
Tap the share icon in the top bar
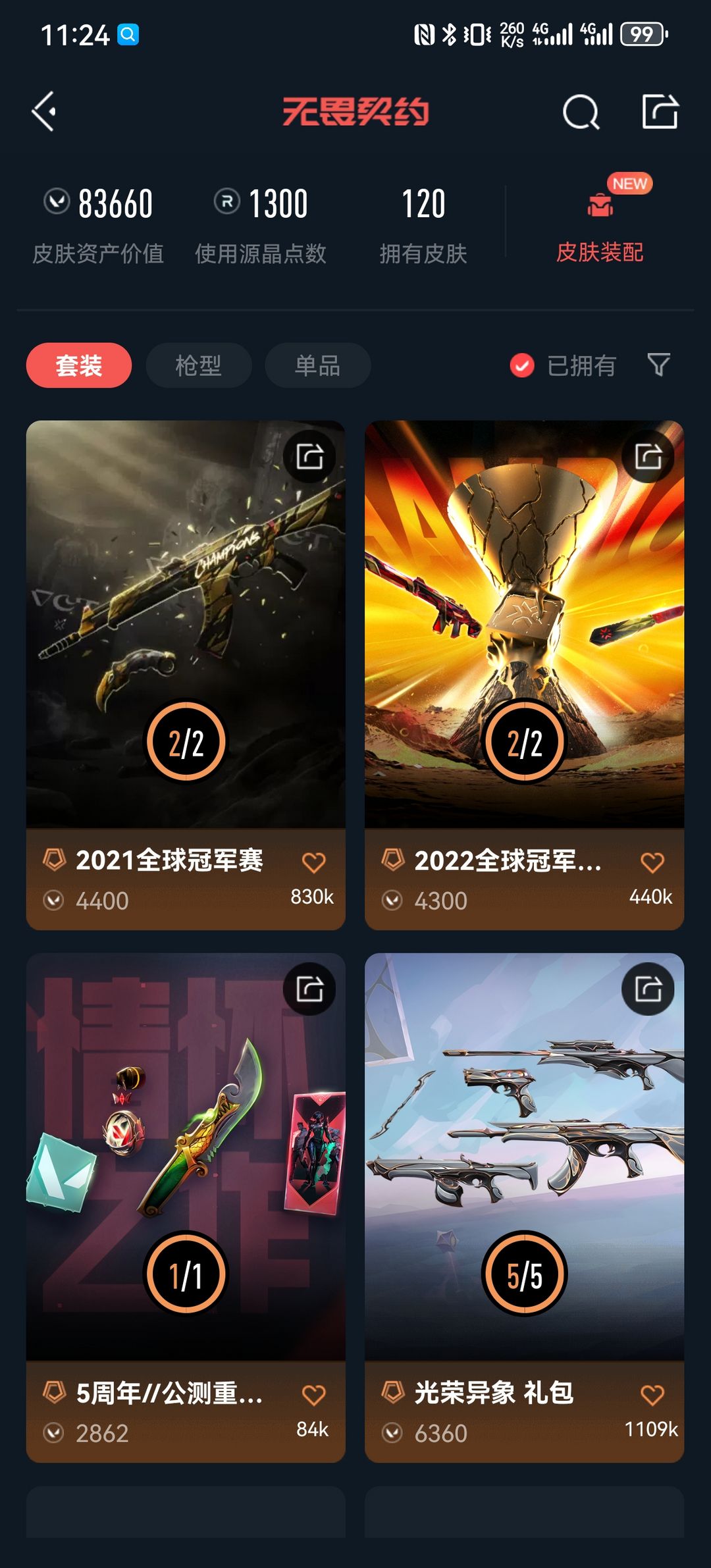660,112
